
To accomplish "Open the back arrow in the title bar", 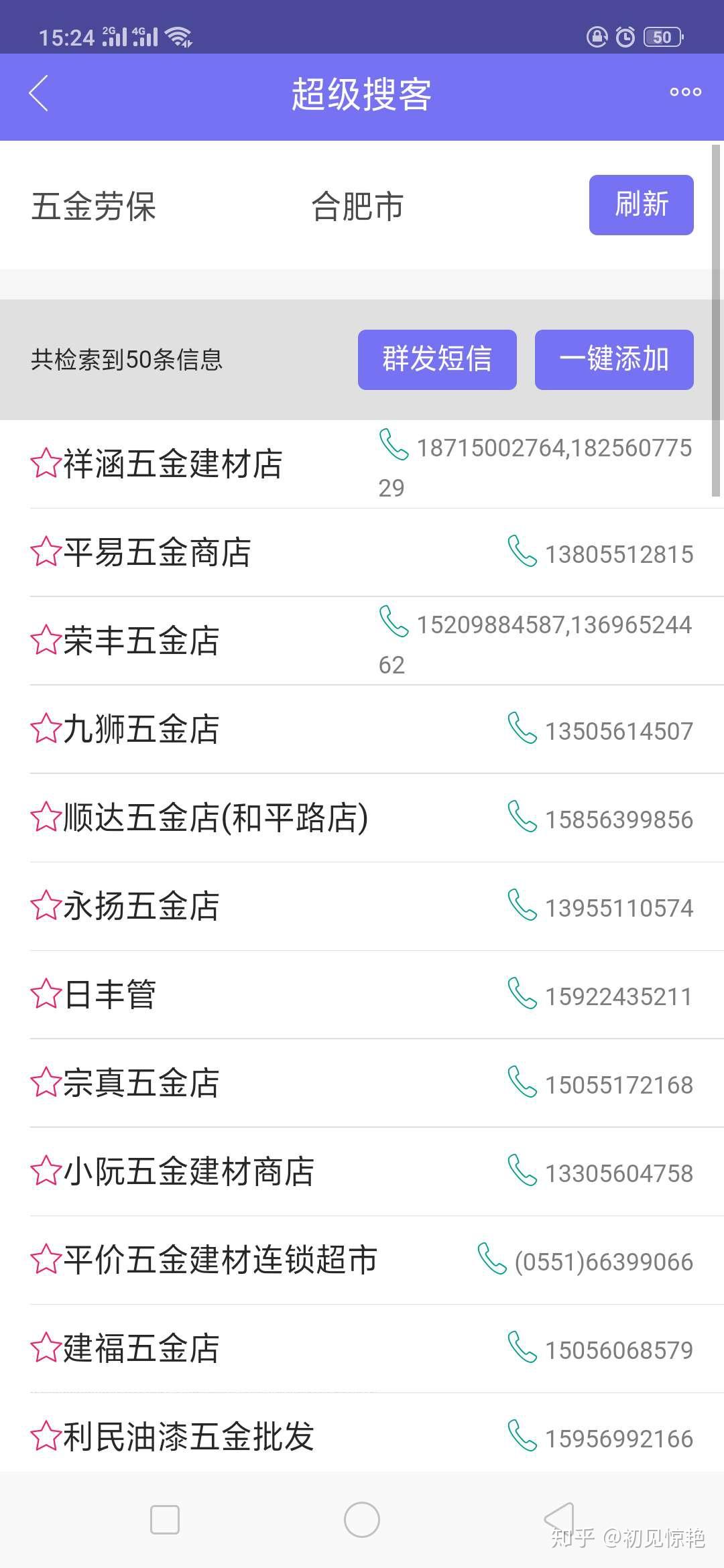I will (x=38, y=94).
